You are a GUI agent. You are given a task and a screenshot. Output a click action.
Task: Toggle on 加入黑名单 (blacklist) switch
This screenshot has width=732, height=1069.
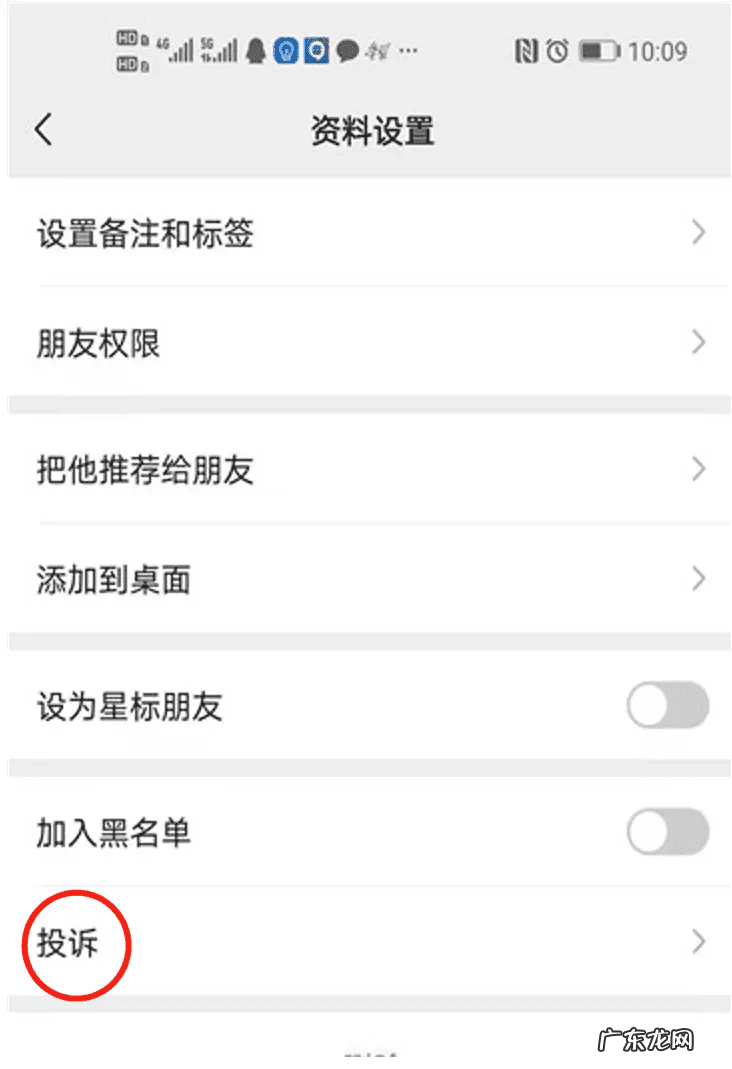(666, 833)
